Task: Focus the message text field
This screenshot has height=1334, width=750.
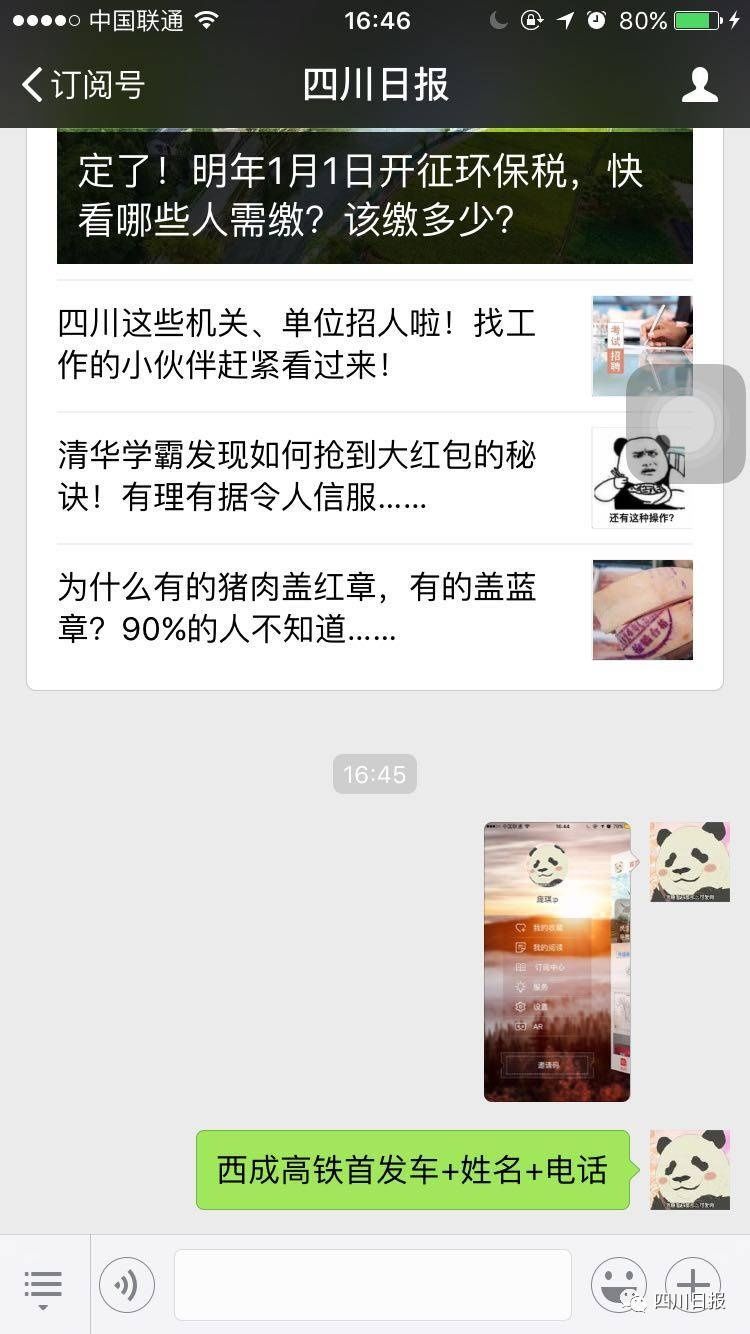Action: point(372,1285)
